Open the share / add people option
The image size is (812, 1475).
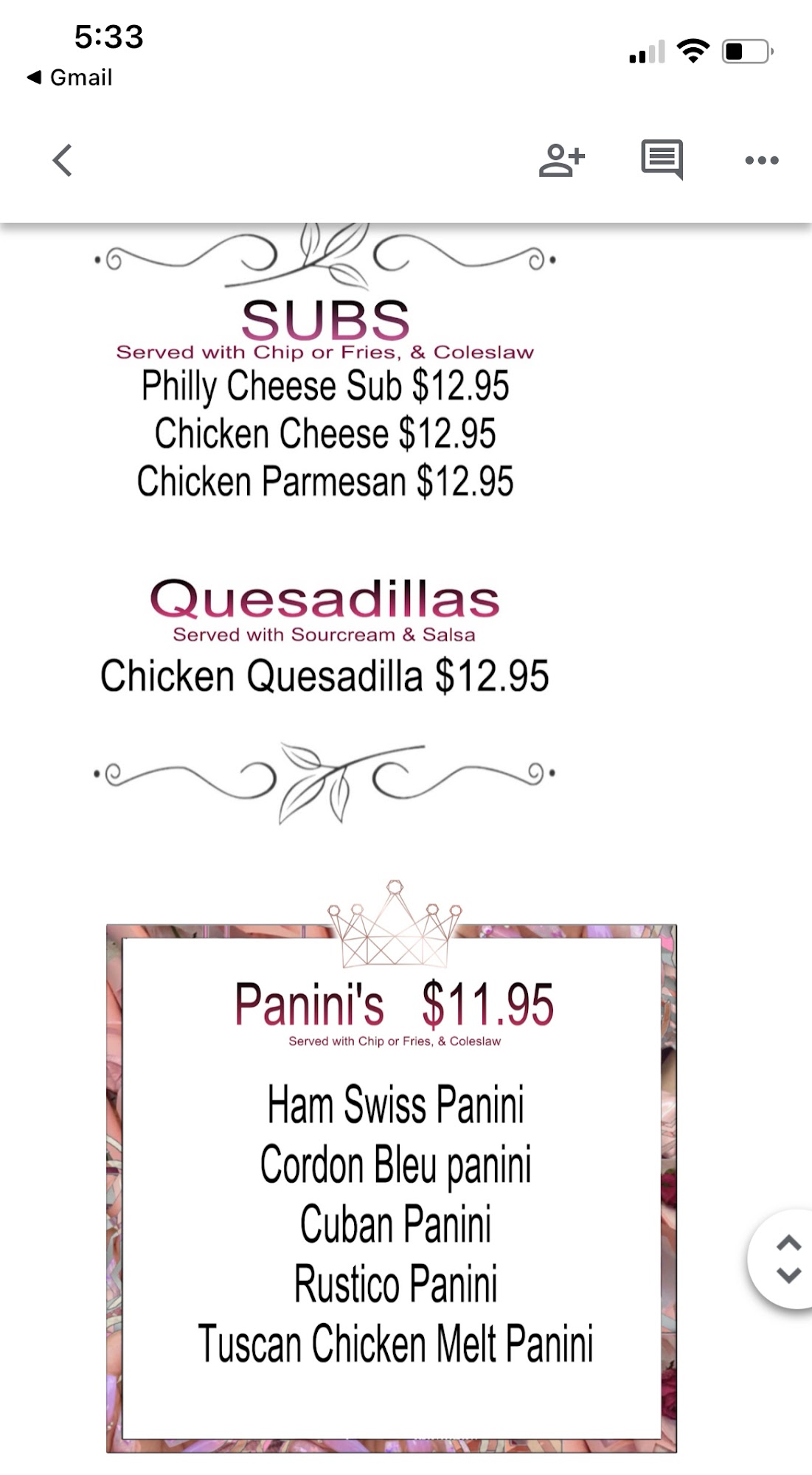coord(561,160)
